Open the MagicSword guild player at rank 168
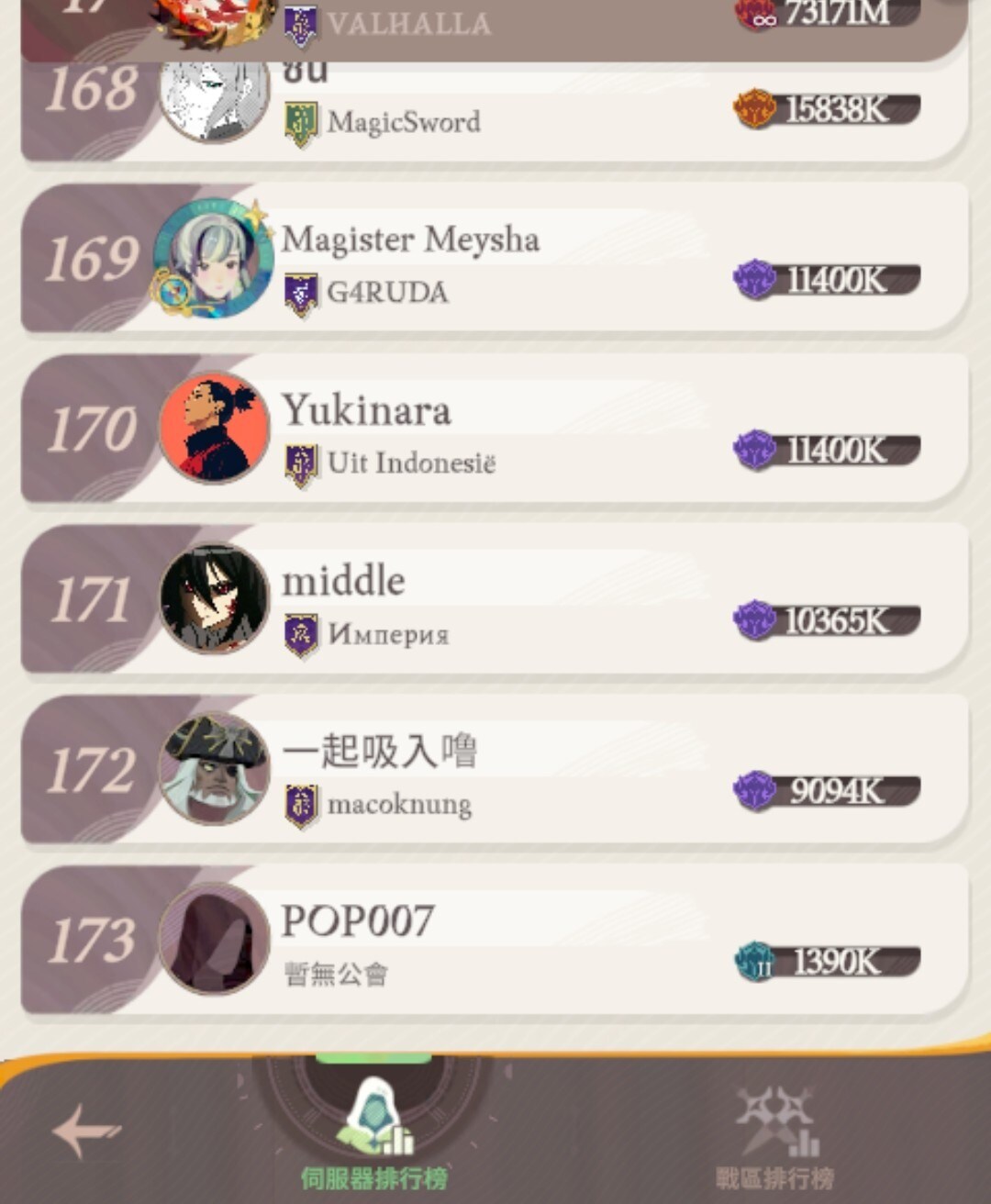The height and width of the screenshot is (1204, 991). (x=495, y=110)
